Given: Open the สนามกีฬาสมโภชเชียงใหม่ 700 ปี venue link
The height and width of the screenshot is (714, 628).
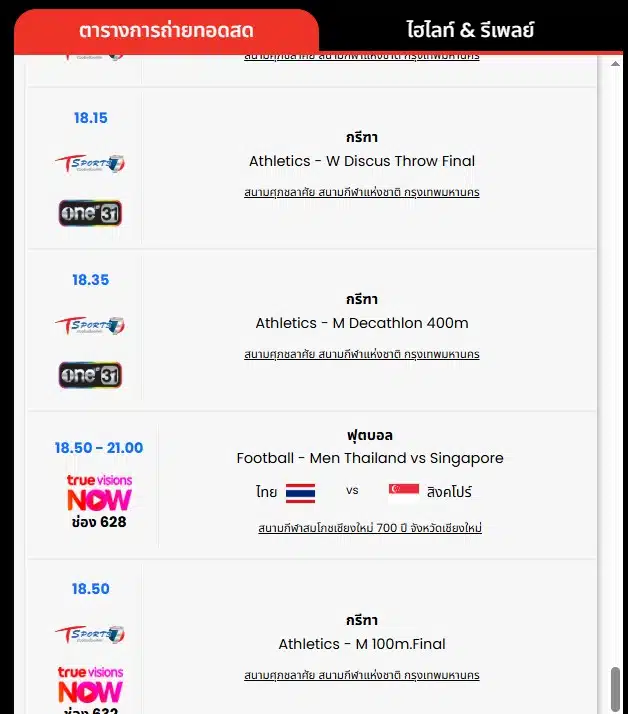Looking at the screenshot, I should [369, 528].
